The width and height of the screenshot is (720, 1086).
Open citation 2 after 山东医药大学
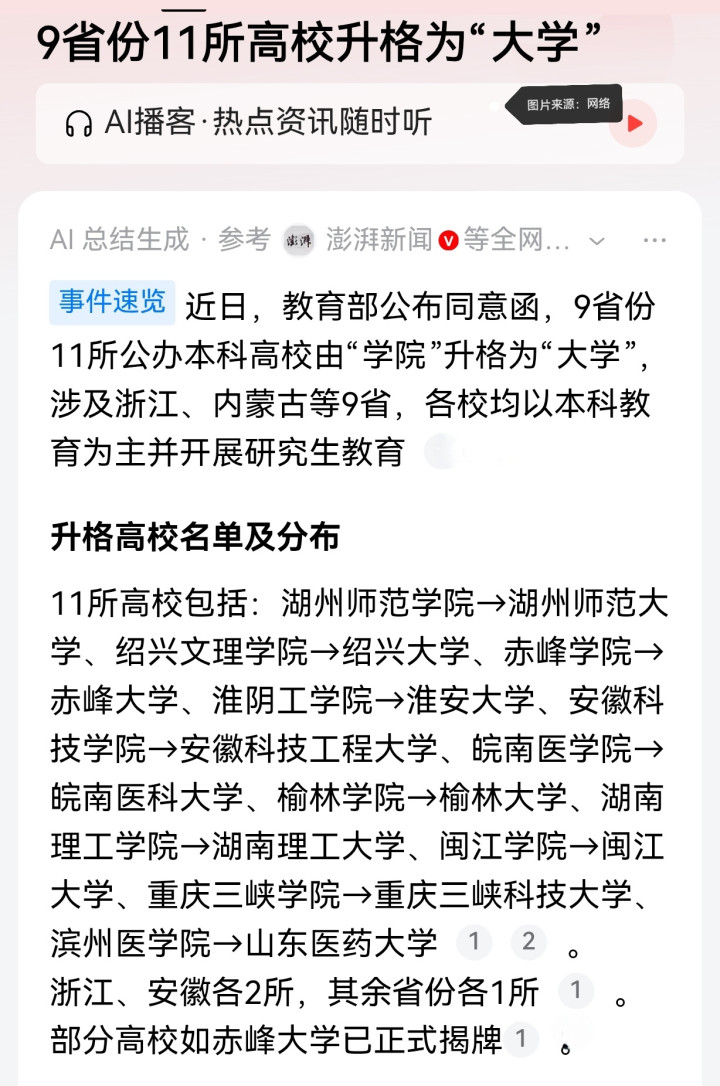[x=528, y=941]
